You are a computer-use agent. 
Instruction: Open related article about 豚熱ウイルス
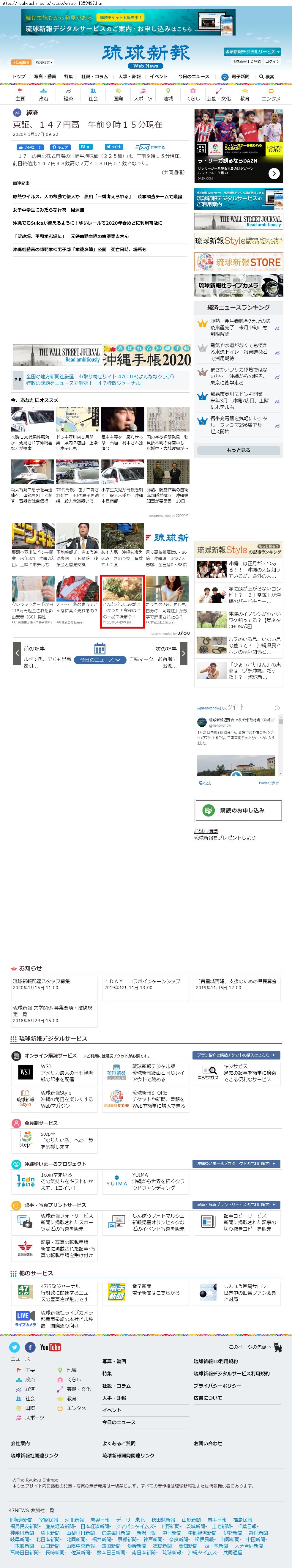(97, 197)
